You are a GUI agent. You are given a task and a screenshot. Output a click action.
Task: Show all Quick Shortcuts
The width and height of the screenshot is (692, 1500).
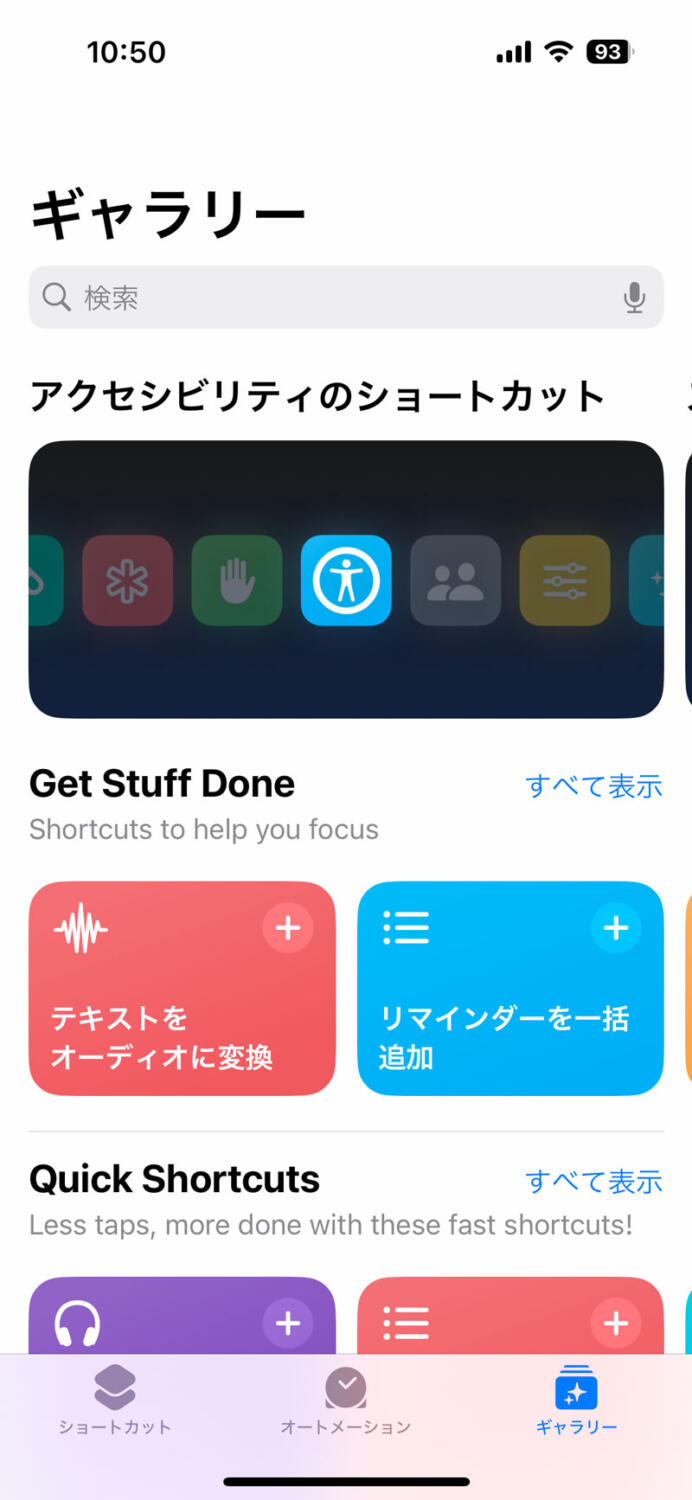click(x=594, y=1181)
